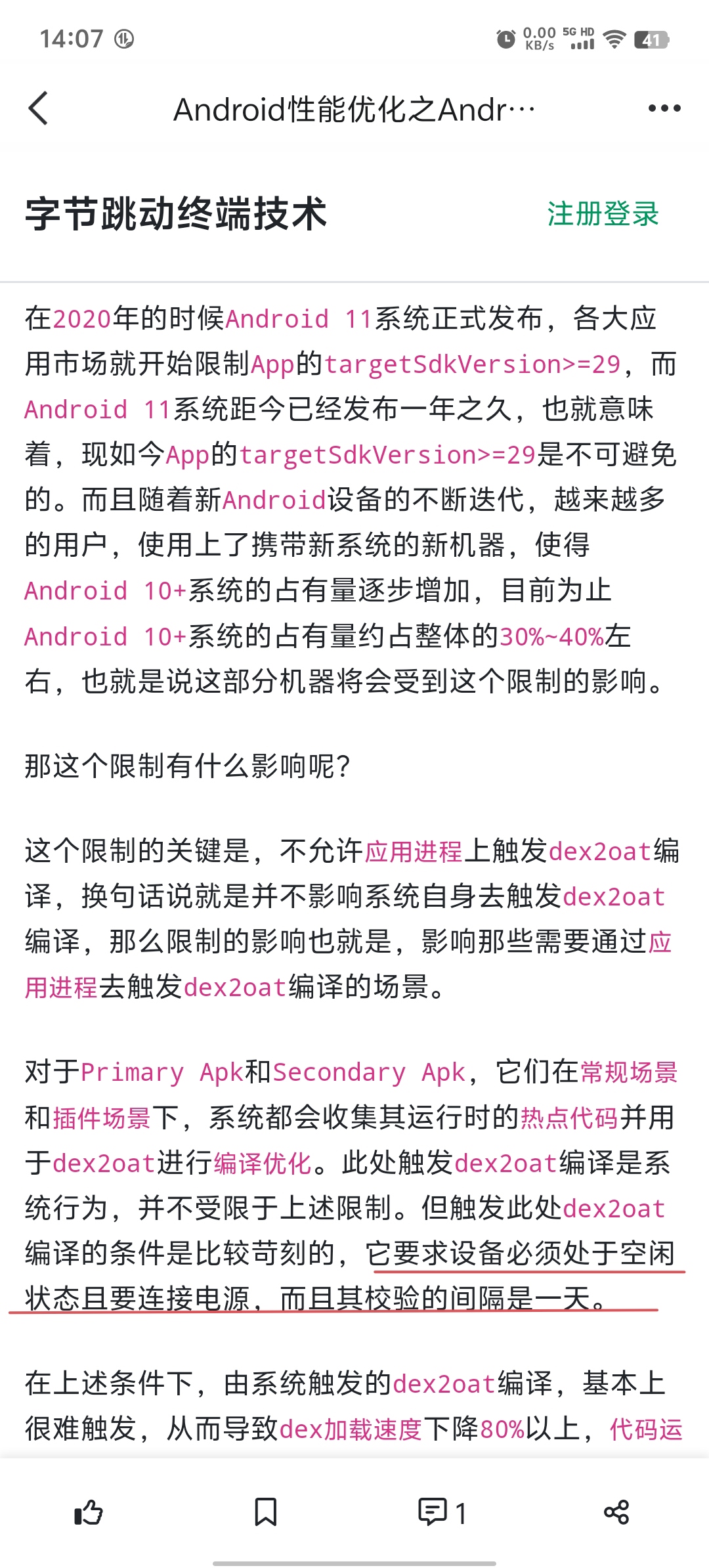Tap the 注册登录 link

click(603, 214)
